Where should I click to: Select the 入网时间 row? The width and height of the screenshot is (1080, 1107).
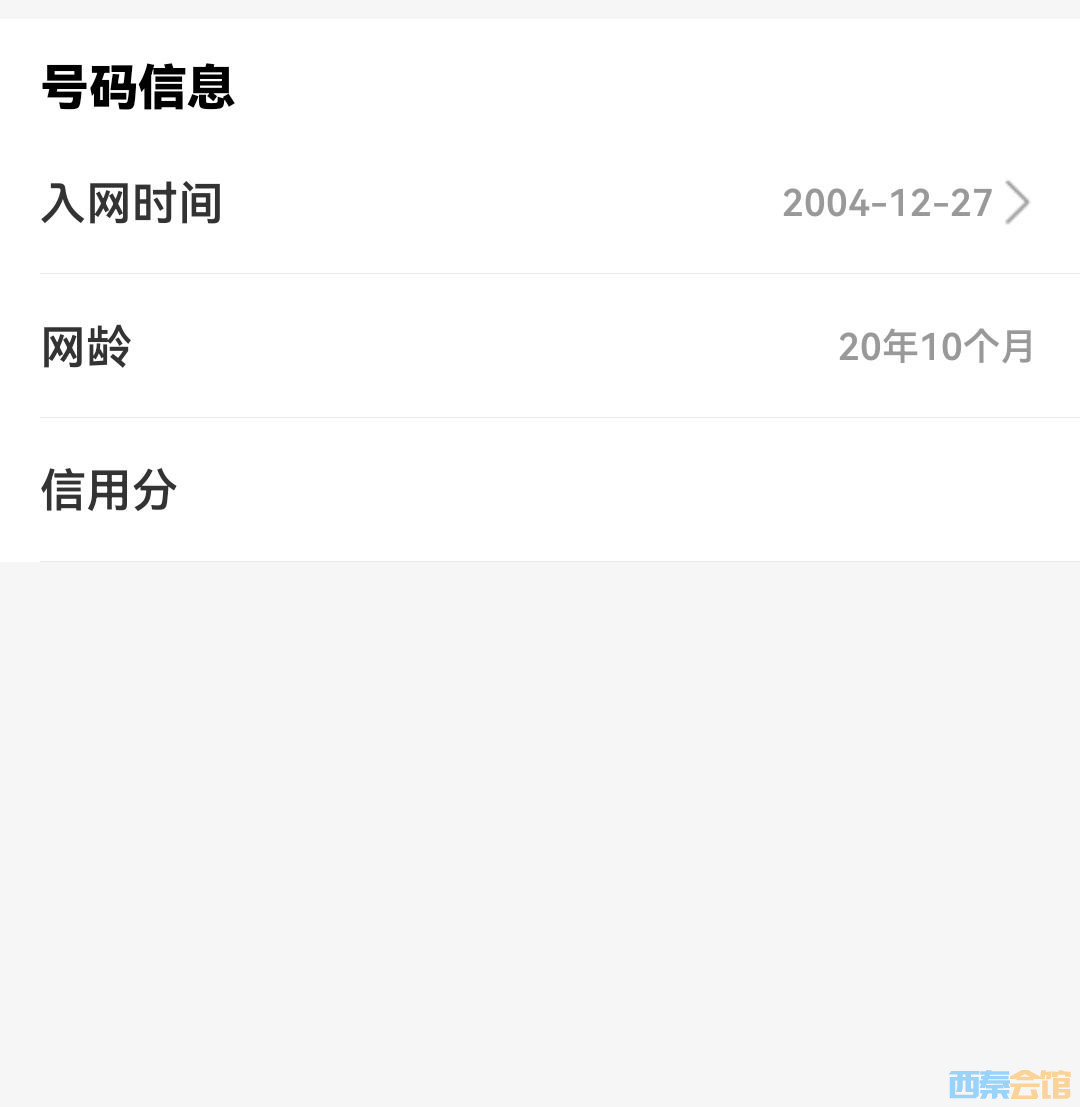coord(540,202)
